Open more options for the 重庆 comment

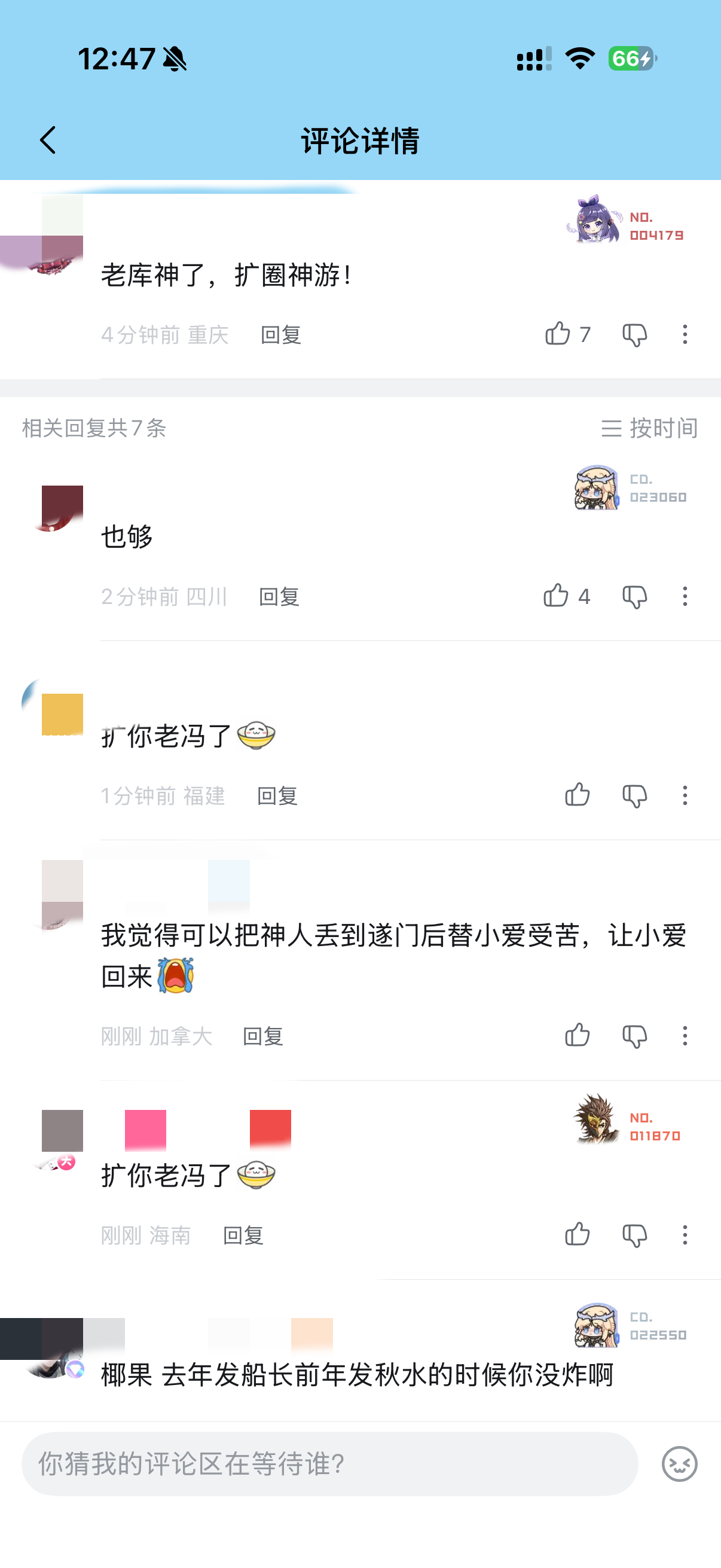[x=685, y=335]
